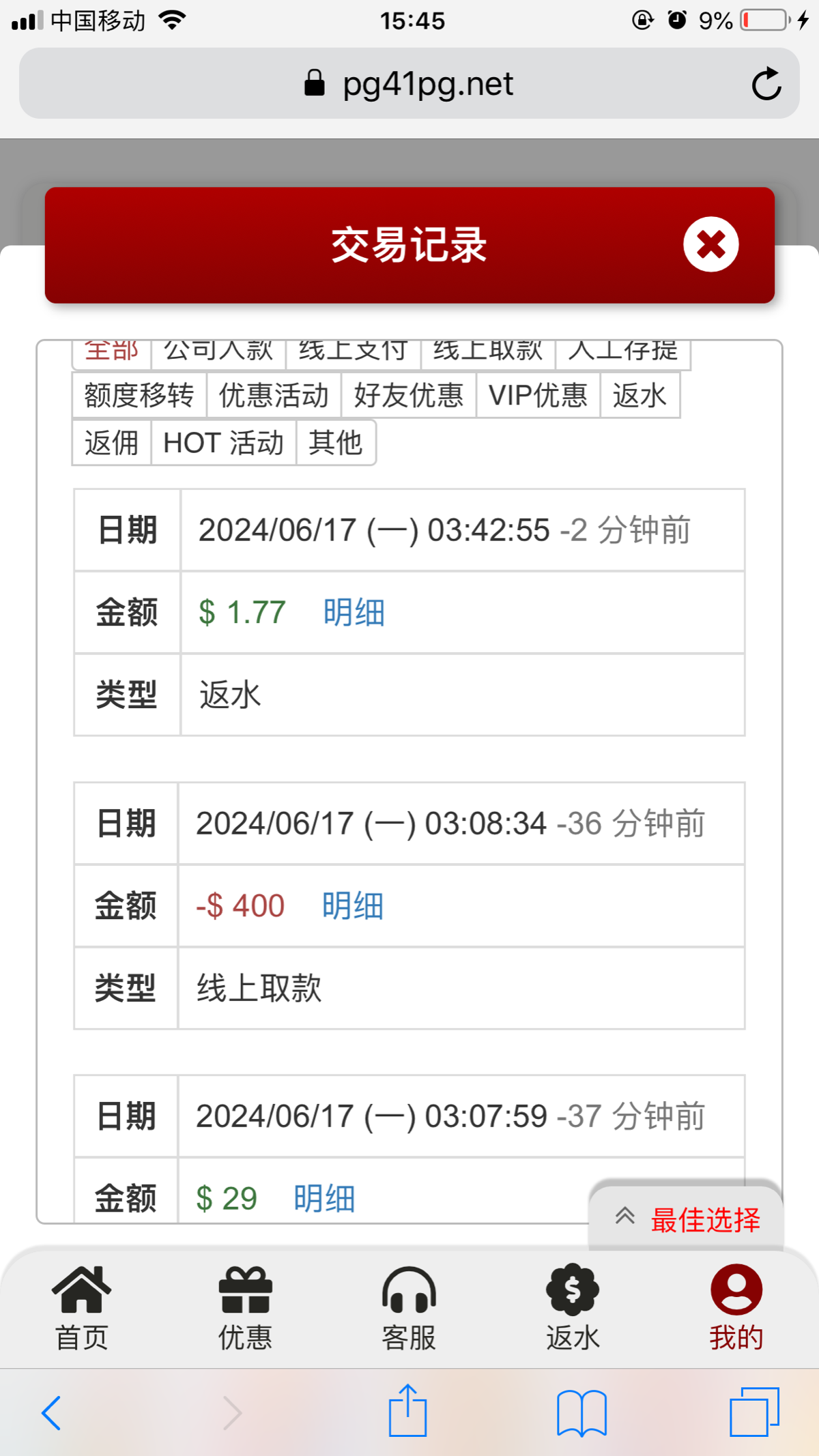The height and width of the screenshot is (1456, 819).
Task: Open 明细 details for the $1.77 record
Action: tap(354, 613)
